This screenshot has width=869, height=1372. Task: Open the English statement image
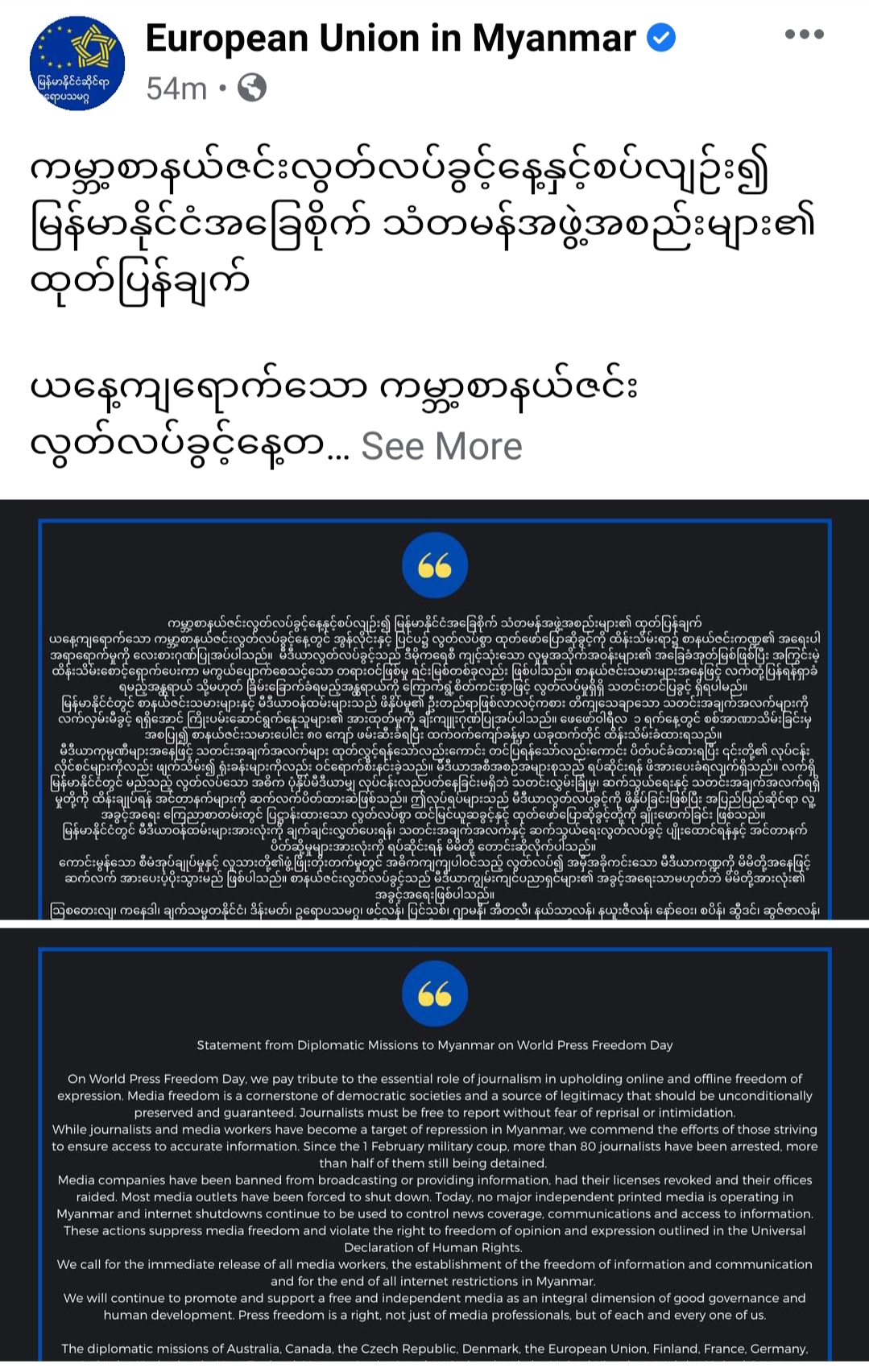[x=434, y=1151]
